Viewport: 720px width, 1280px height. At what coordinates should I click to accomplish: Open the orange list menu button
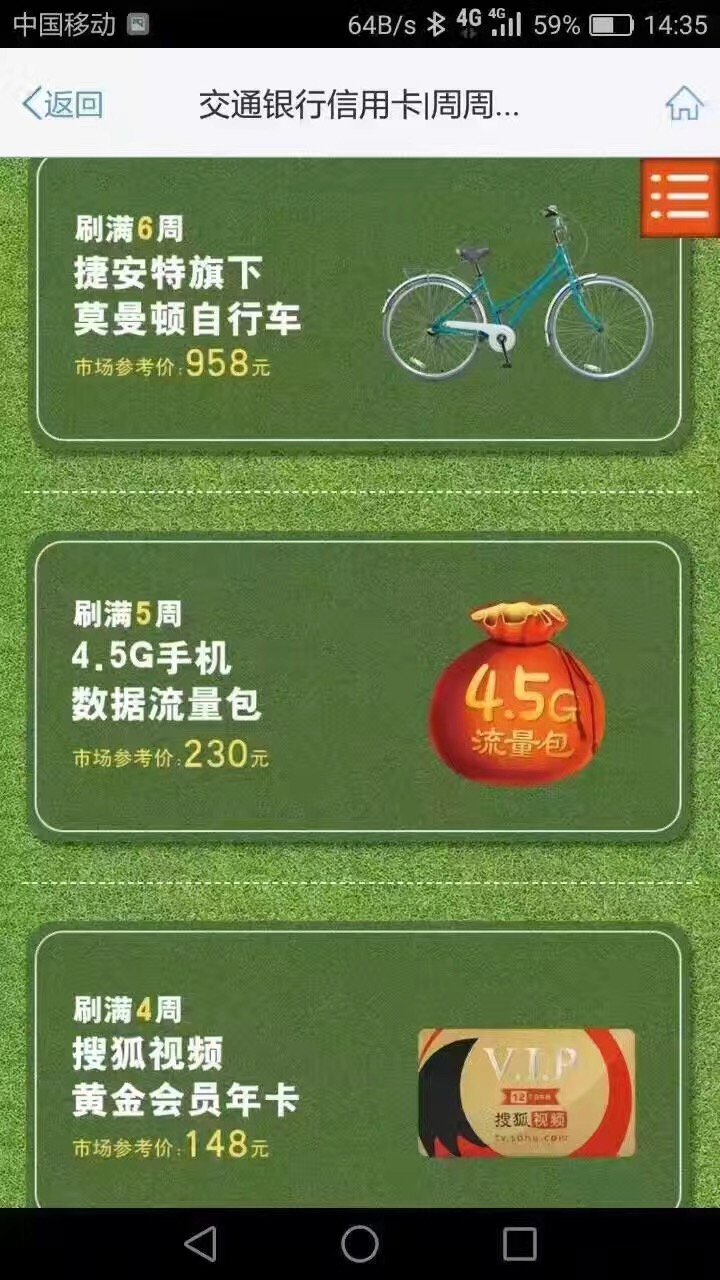tap(680, 197)
